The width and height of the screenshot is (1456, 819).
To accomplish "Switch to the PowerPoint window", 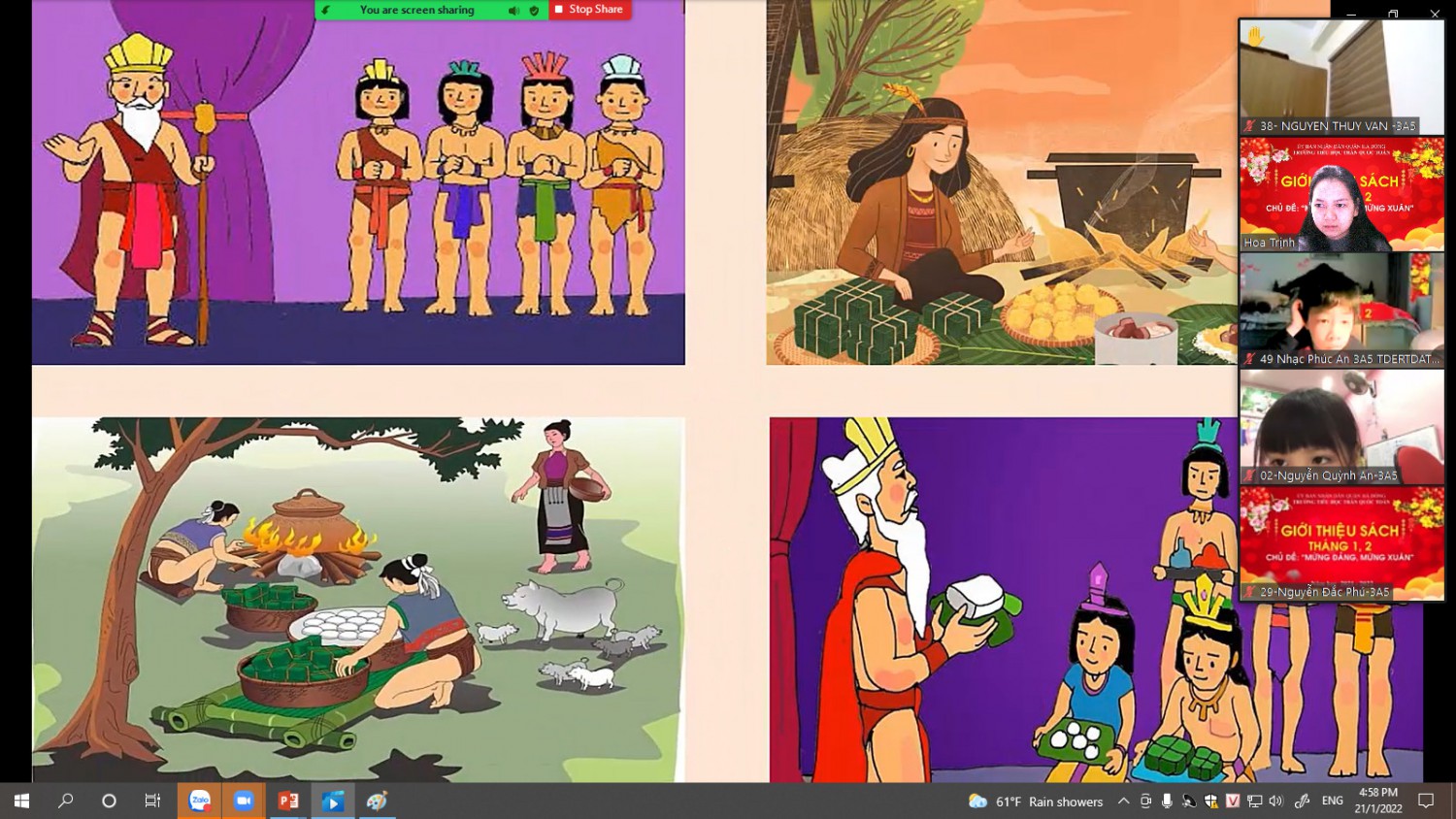I will click(288, 801).
